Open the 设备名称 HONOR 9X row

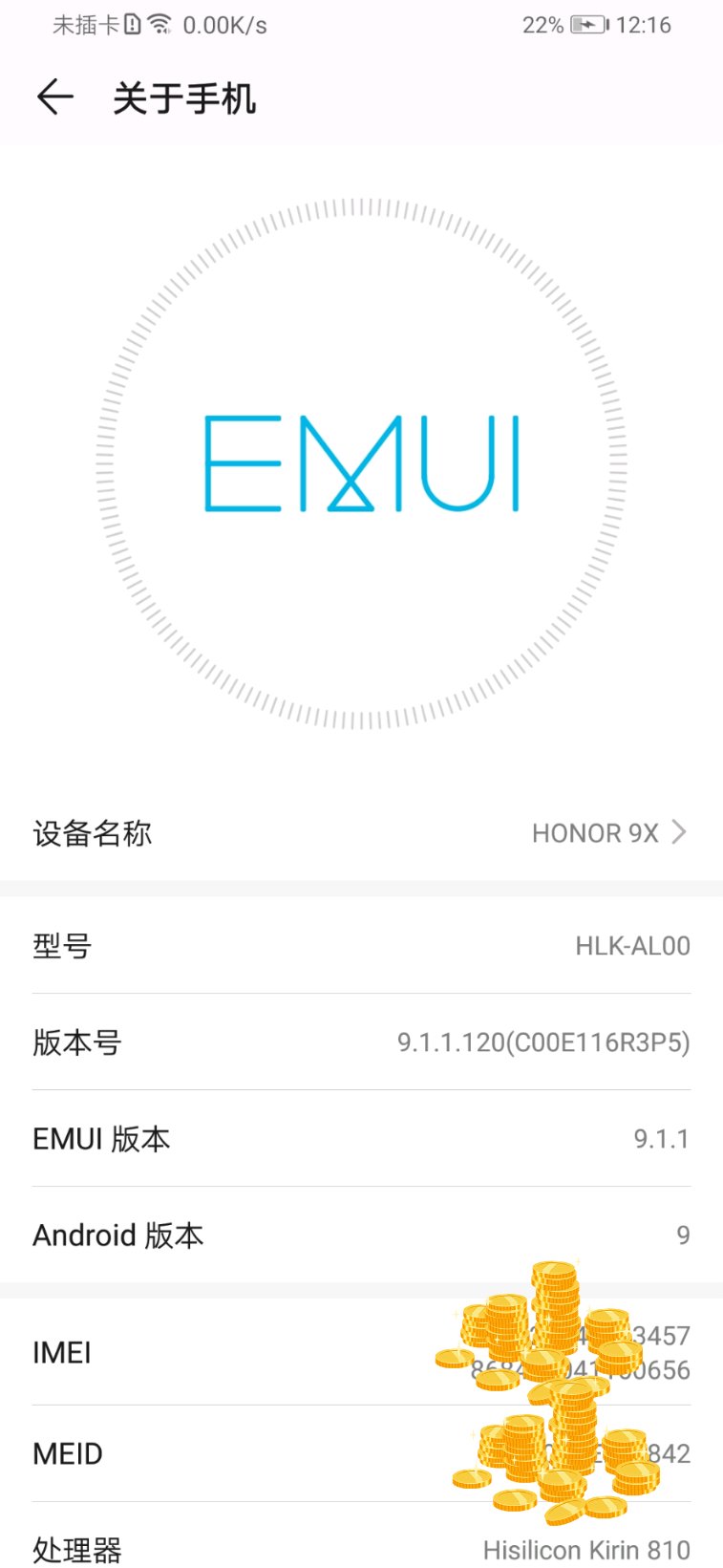click(x=361, y=833)
